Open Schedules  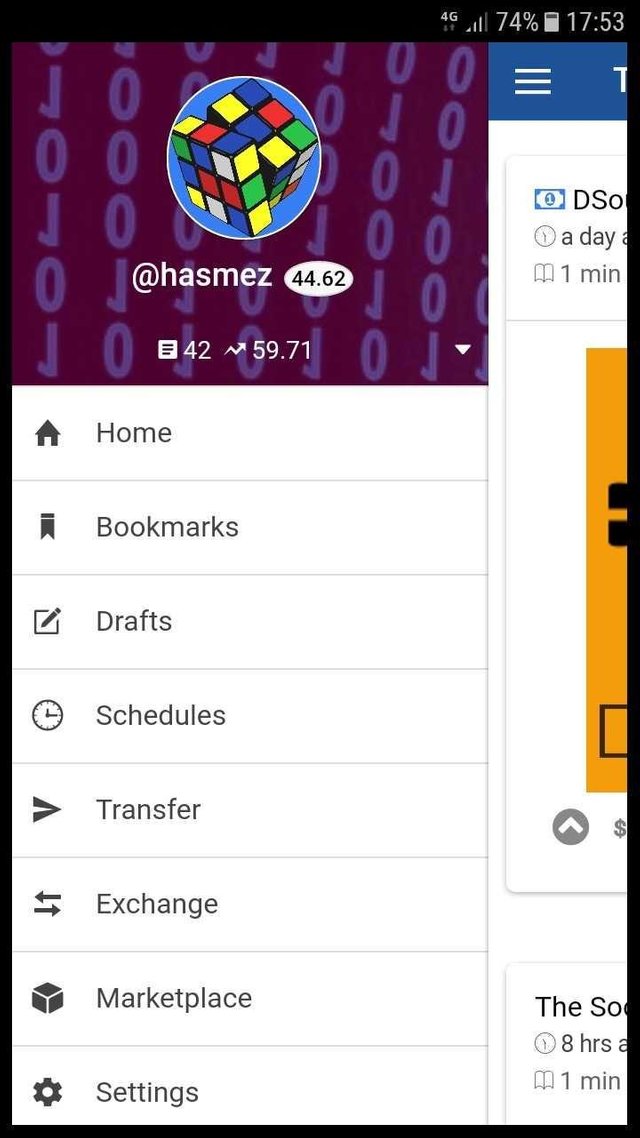click(x=160, y=715)
